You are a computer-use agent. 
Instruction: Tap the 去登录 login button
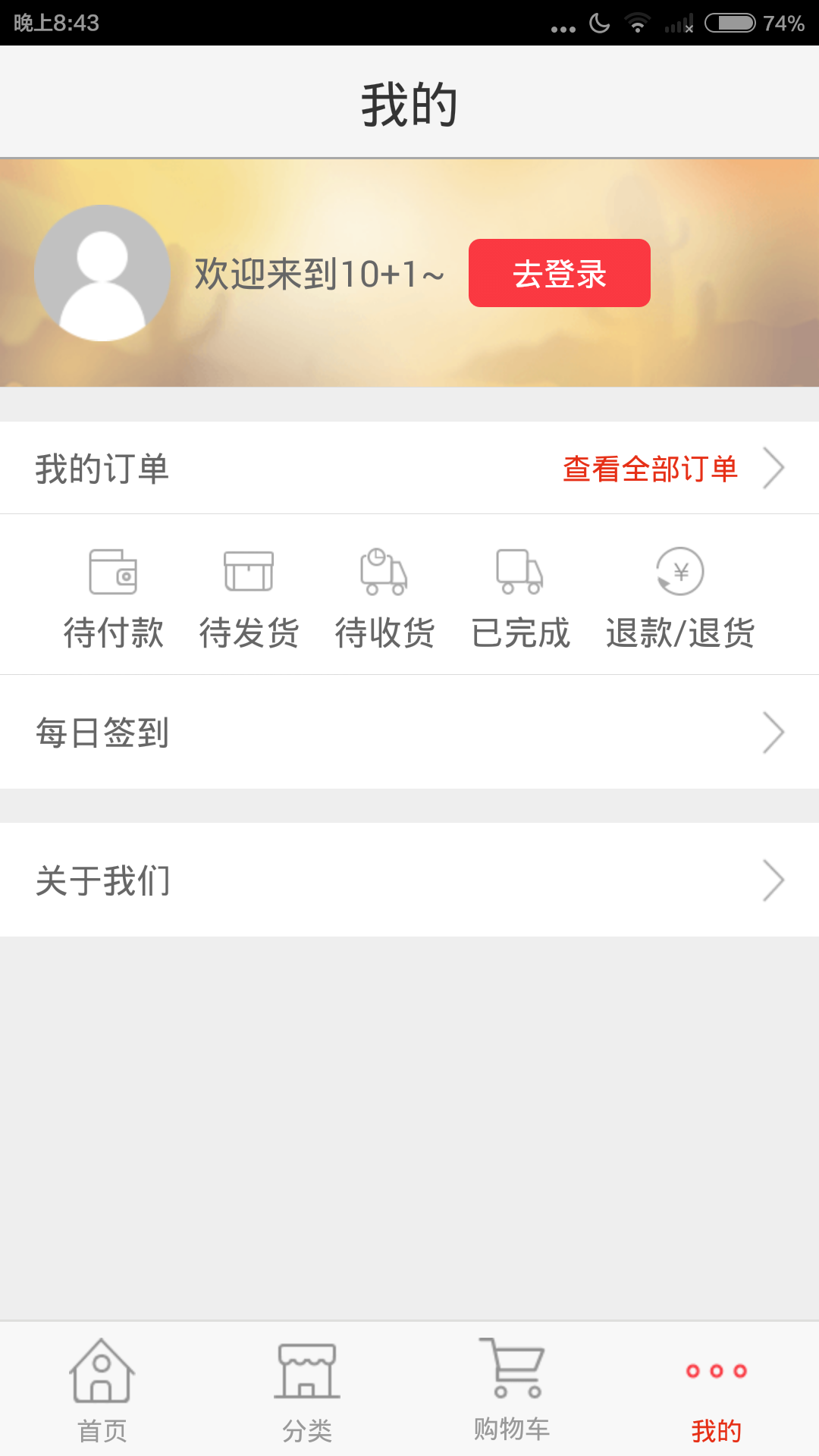559,273
